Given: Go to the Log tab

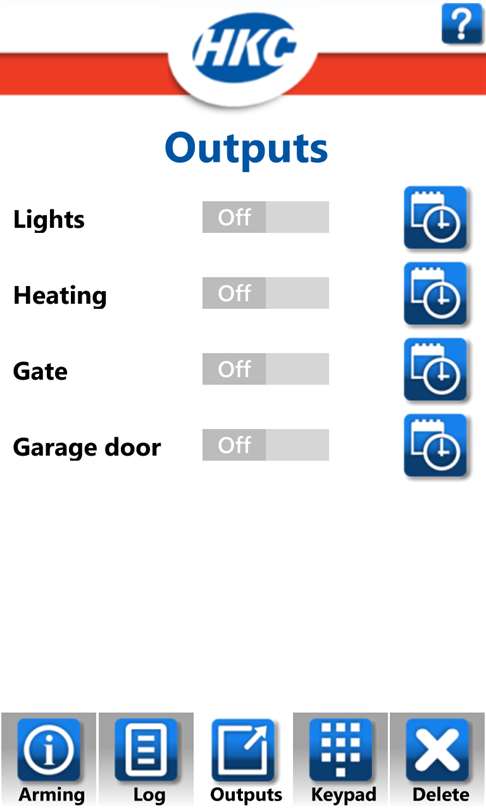Looking at the screenshot, I should point(146,760).
